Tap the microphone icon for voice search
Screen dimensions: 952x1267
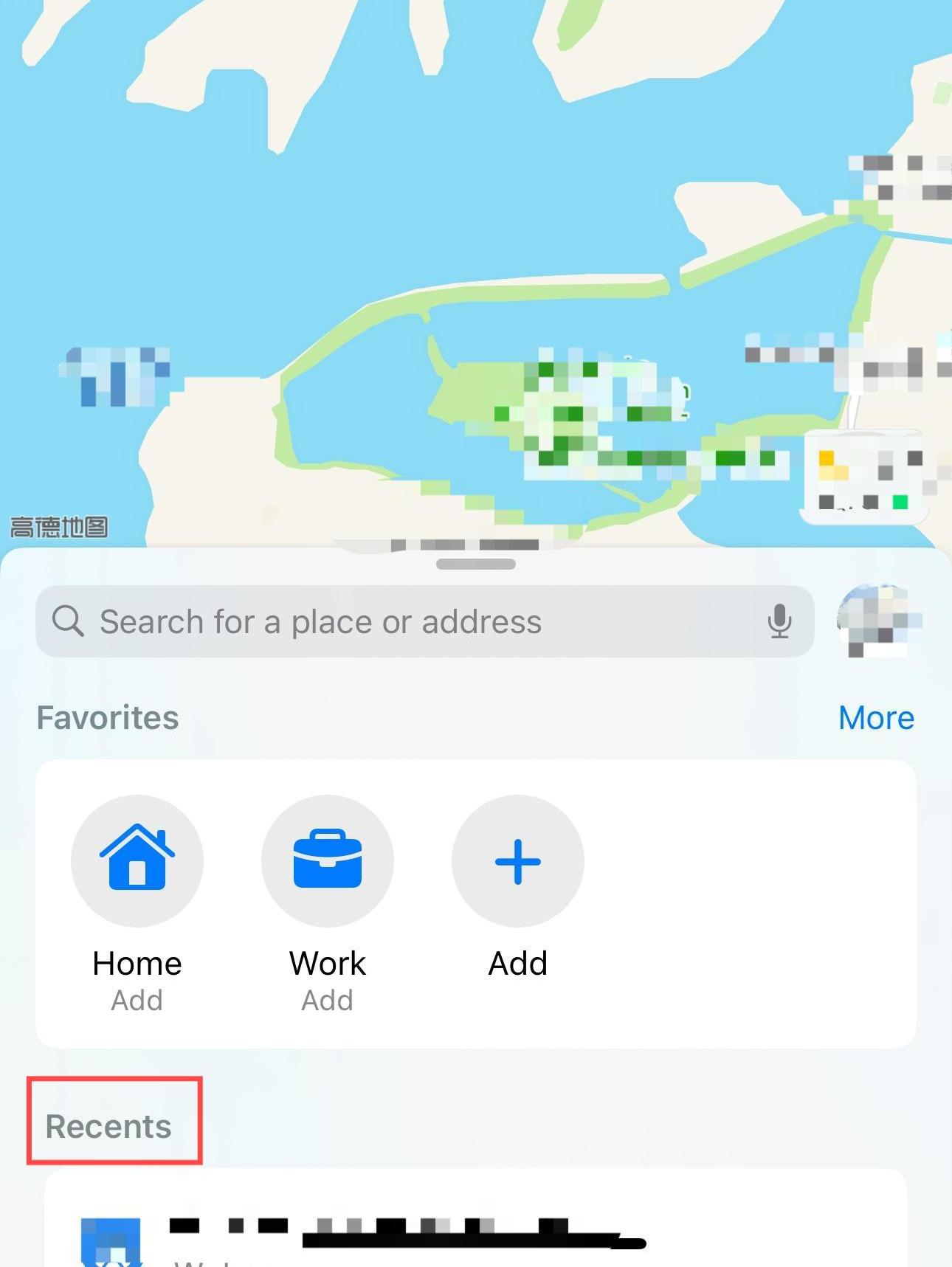(x=780, y=621)
